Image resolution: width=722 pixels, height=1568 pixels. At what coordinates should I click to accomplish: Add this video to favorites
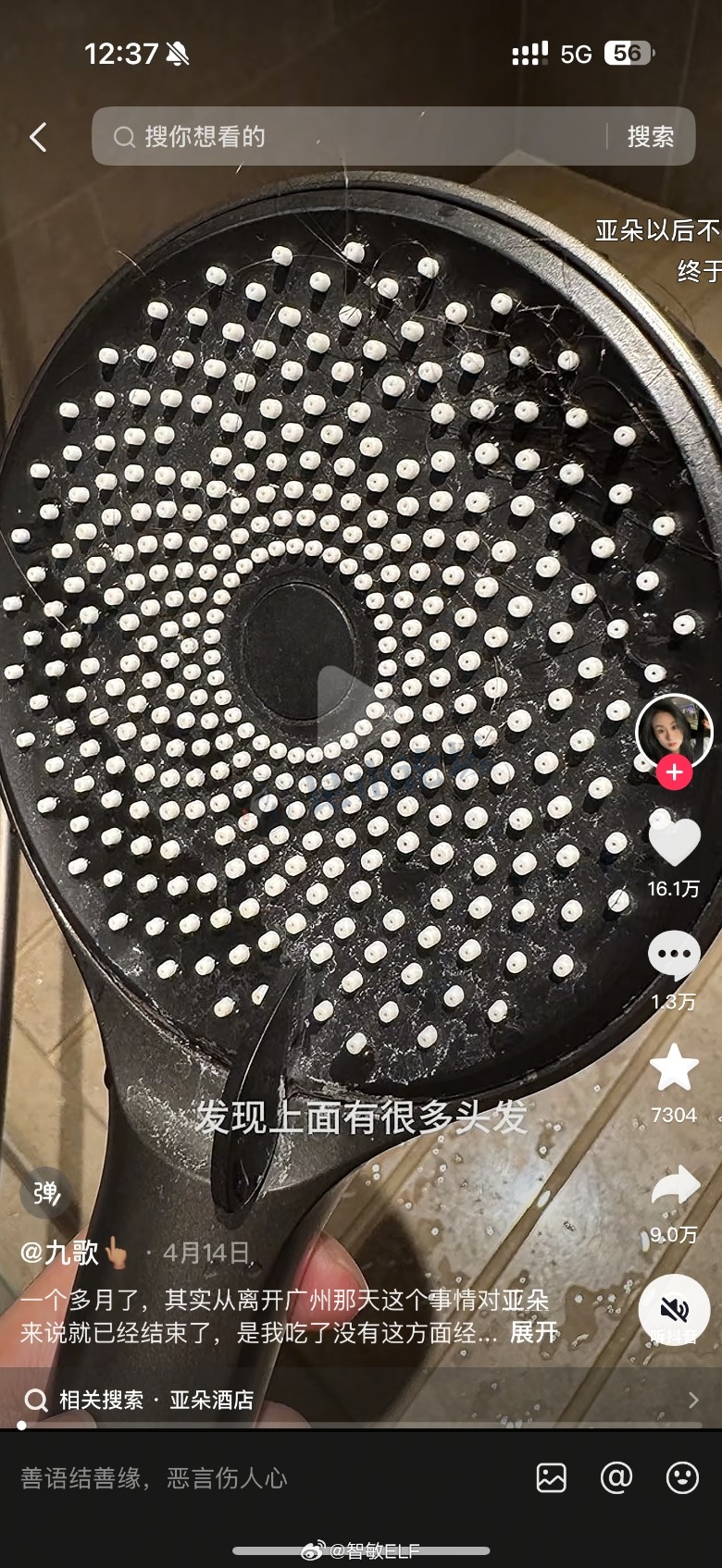tap(674, 1068)
